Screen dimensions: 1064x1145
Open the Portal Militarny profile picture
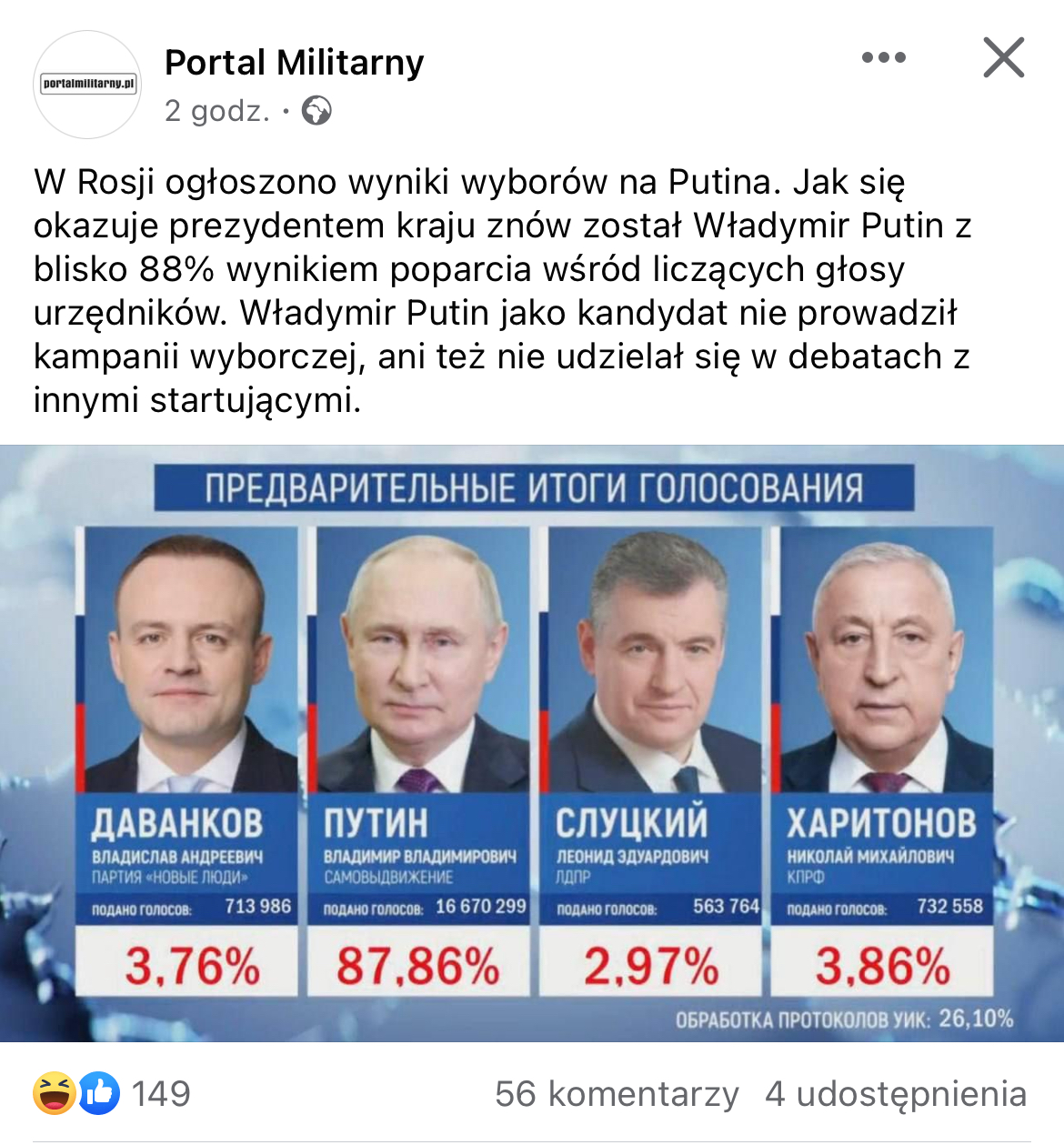(x=87, y=85)
